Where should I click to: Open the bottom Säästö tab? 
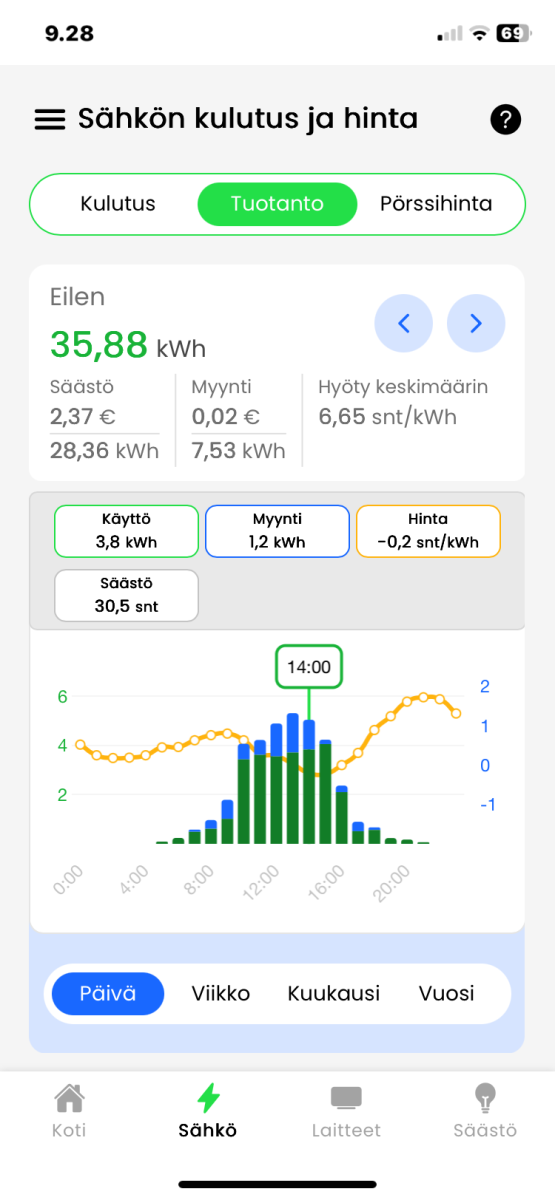485,1111
